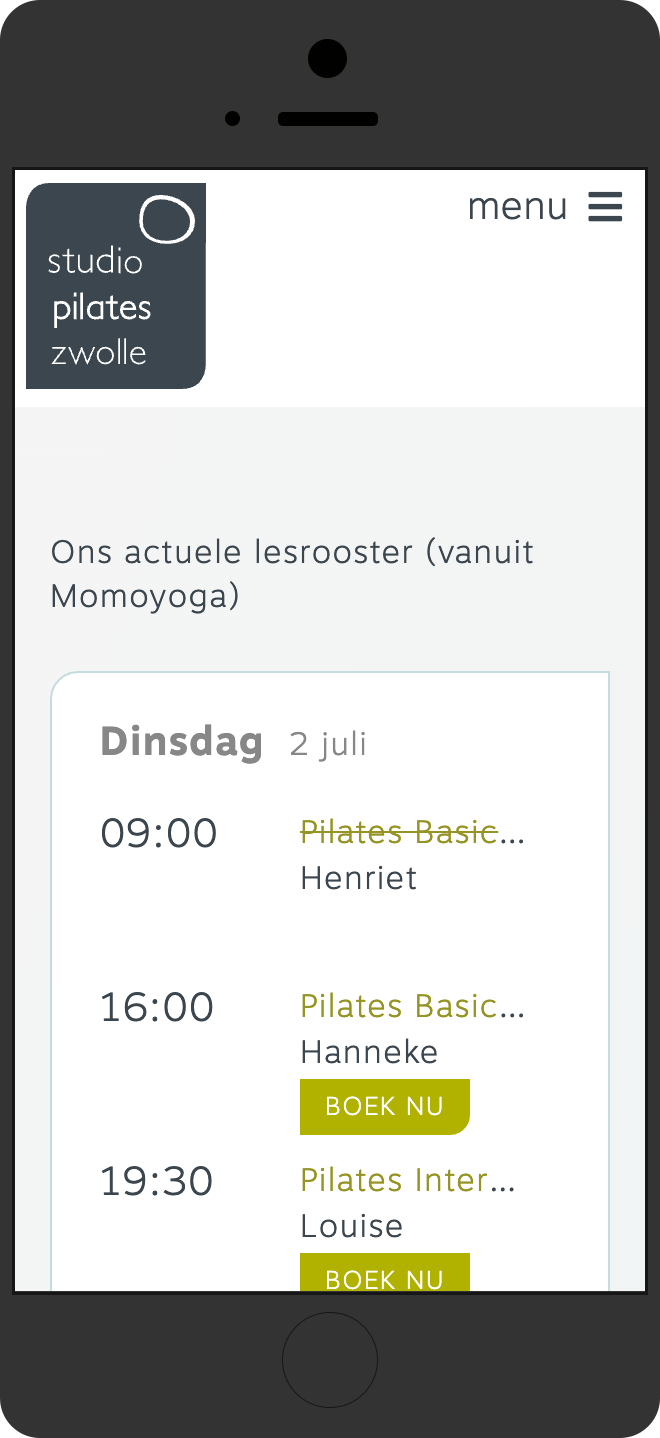Open the 19:30 Pilates Inter class link
The height and width of the screenshot is (1438, 660).
(x=408, y=1180)
